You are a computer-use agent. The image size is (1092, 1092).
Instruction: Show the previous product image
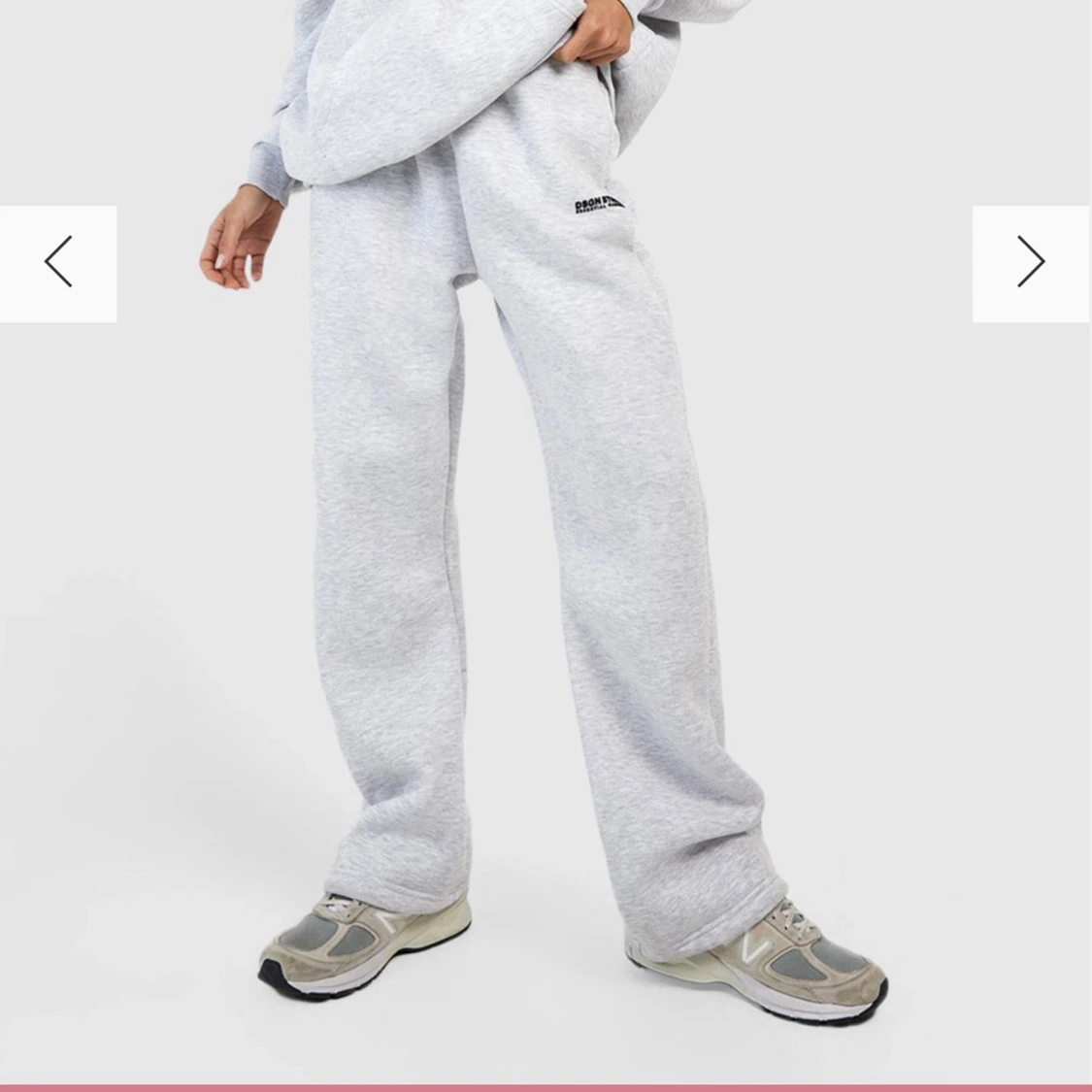[x=58, y=263]
